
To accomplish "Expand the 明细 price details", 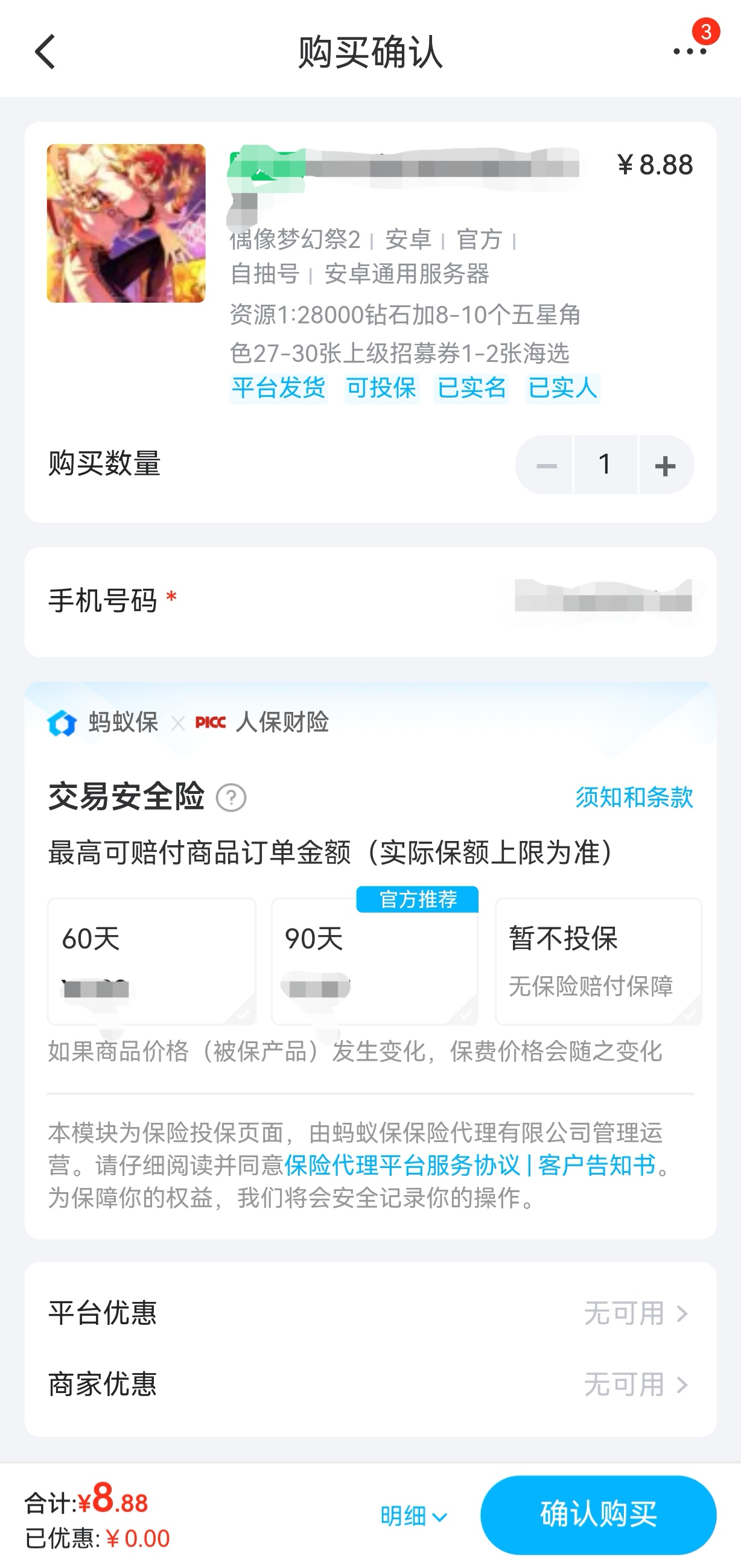I will tap(414, 1516).
